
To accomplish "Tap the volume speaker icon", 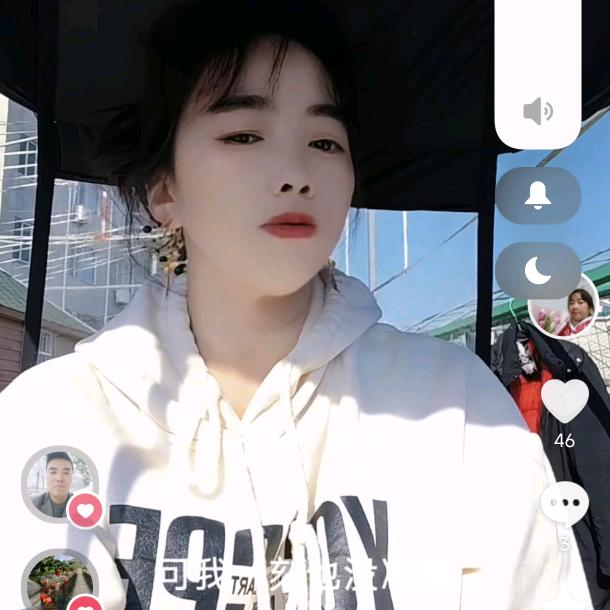I will pos(538,111).
